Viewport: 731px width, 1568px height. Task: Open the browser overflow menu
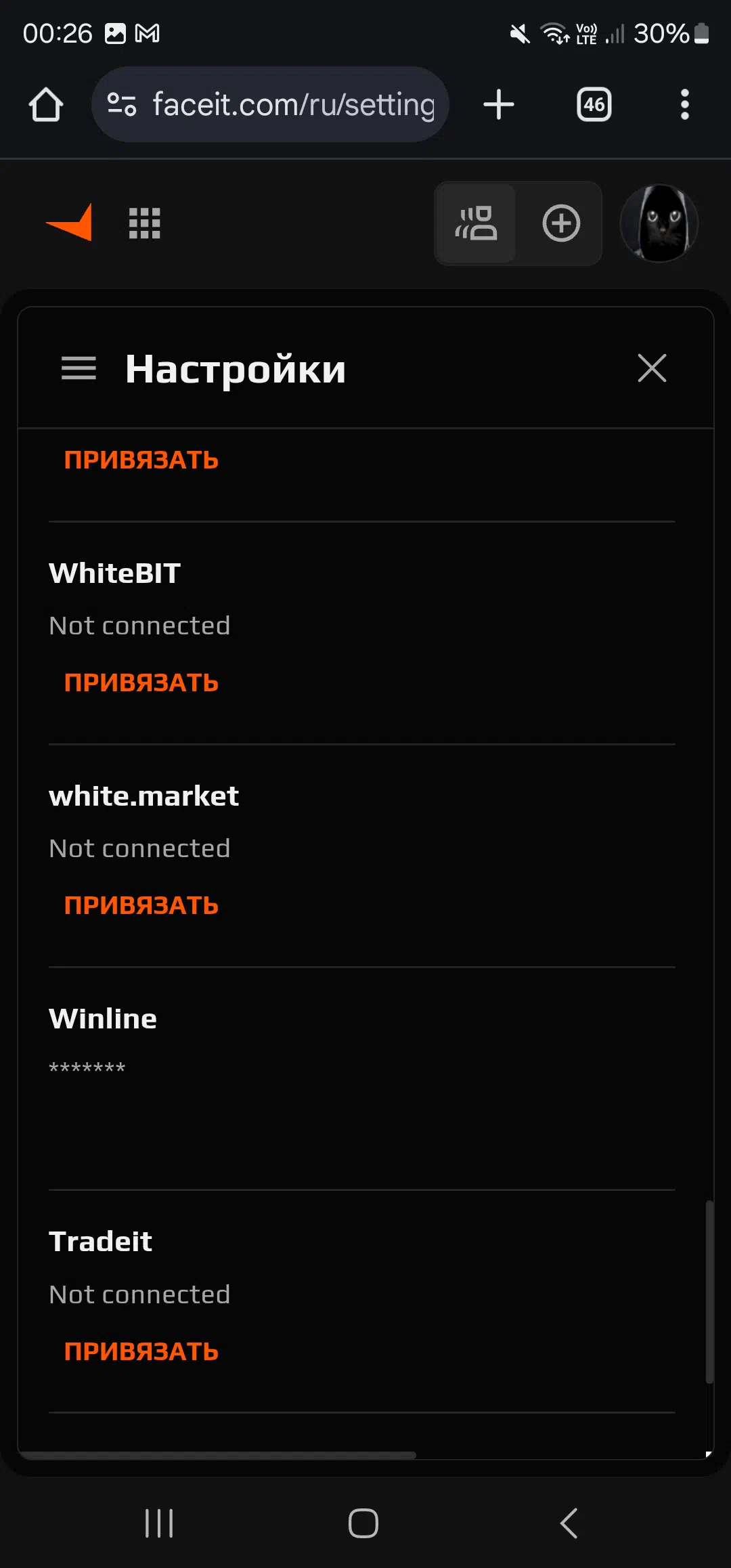click(685, 104)
